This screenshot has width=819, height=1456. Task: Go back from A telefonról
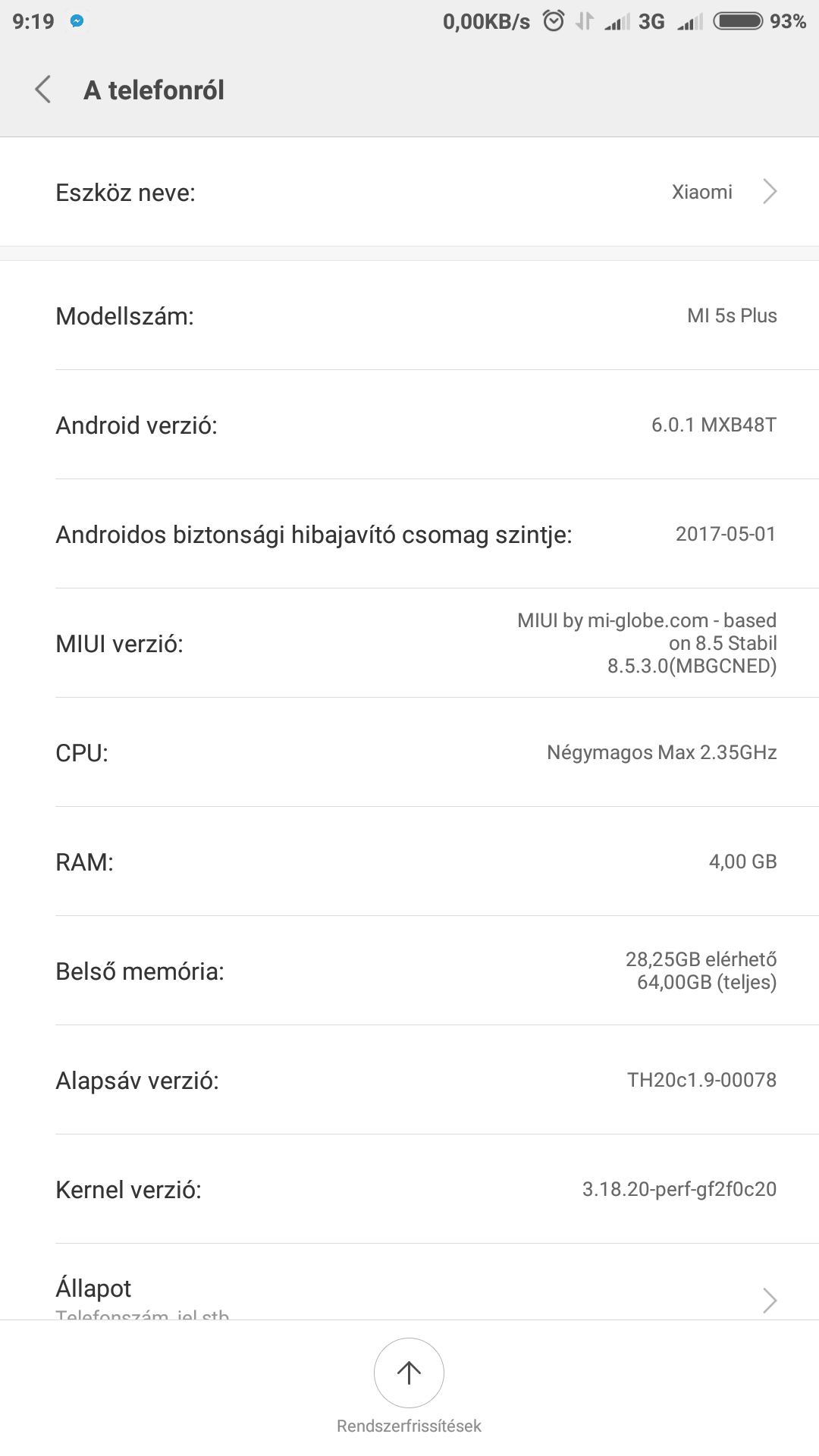pyautogui.click(x=44, y=89)
